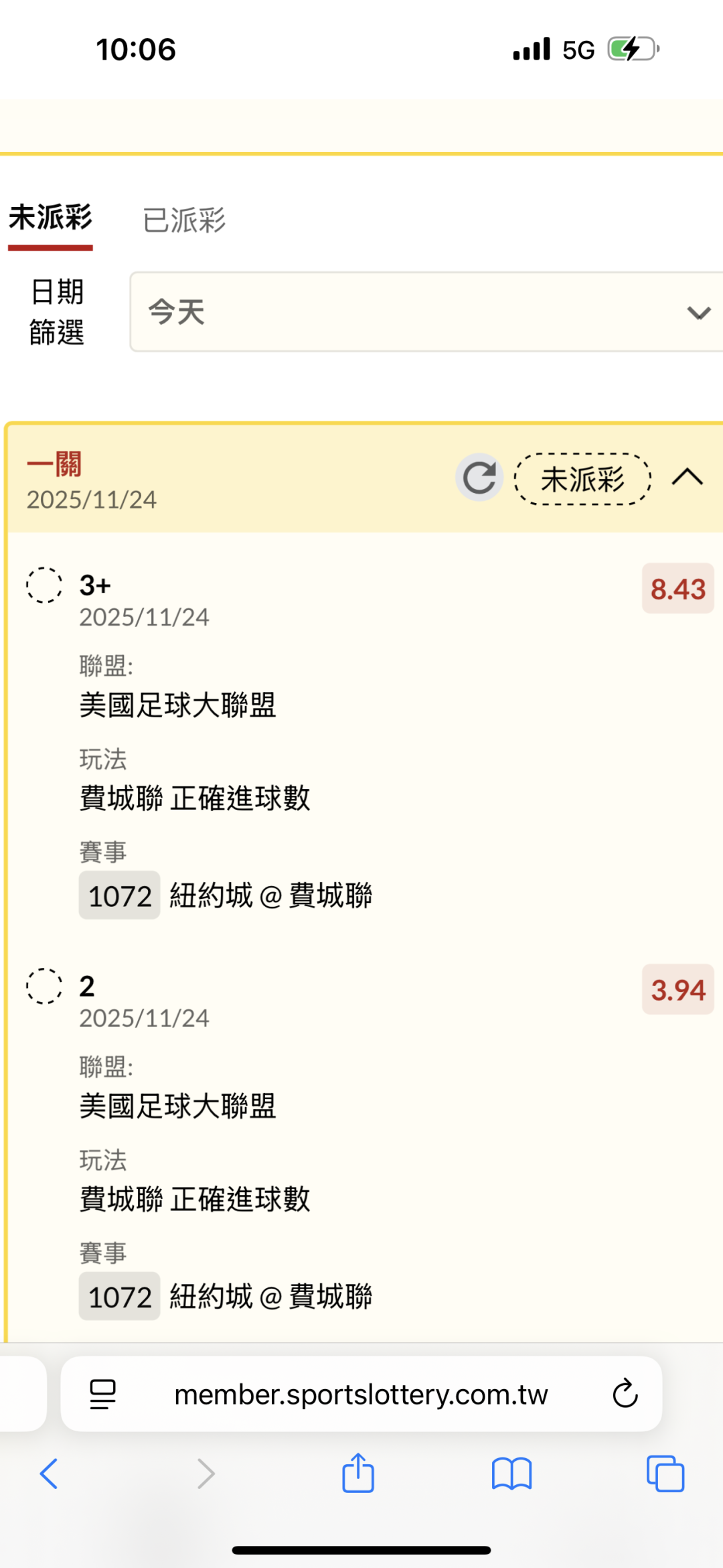Reload the page from the address bar

[625, 1395]
